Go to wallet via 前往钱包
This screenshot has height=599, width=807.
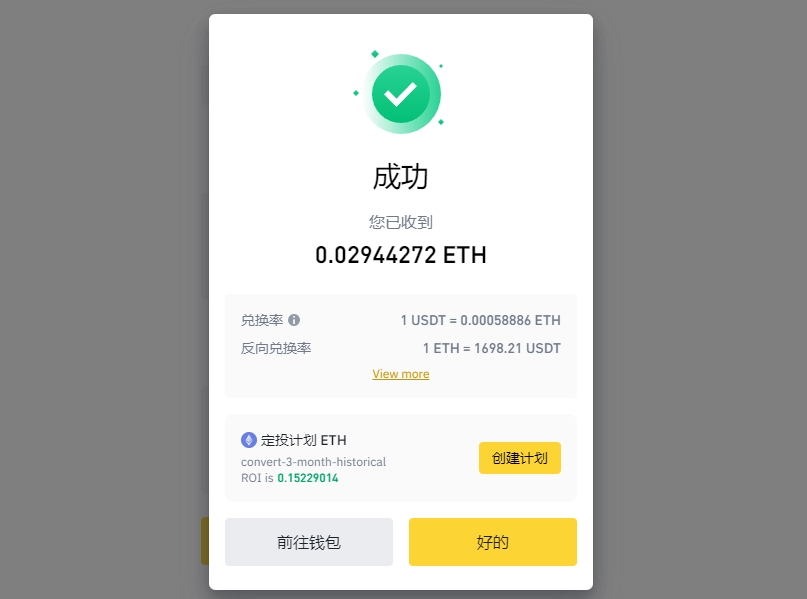click(x=308, y=542)
